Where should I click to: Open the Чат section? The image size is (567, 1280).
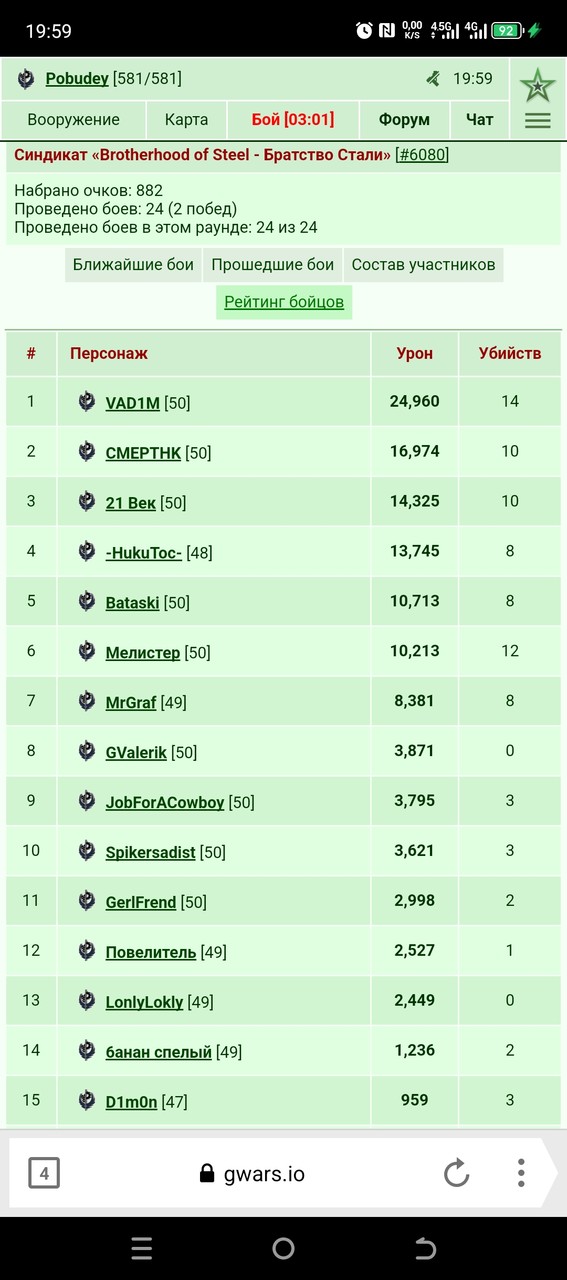tap(480, 119)
